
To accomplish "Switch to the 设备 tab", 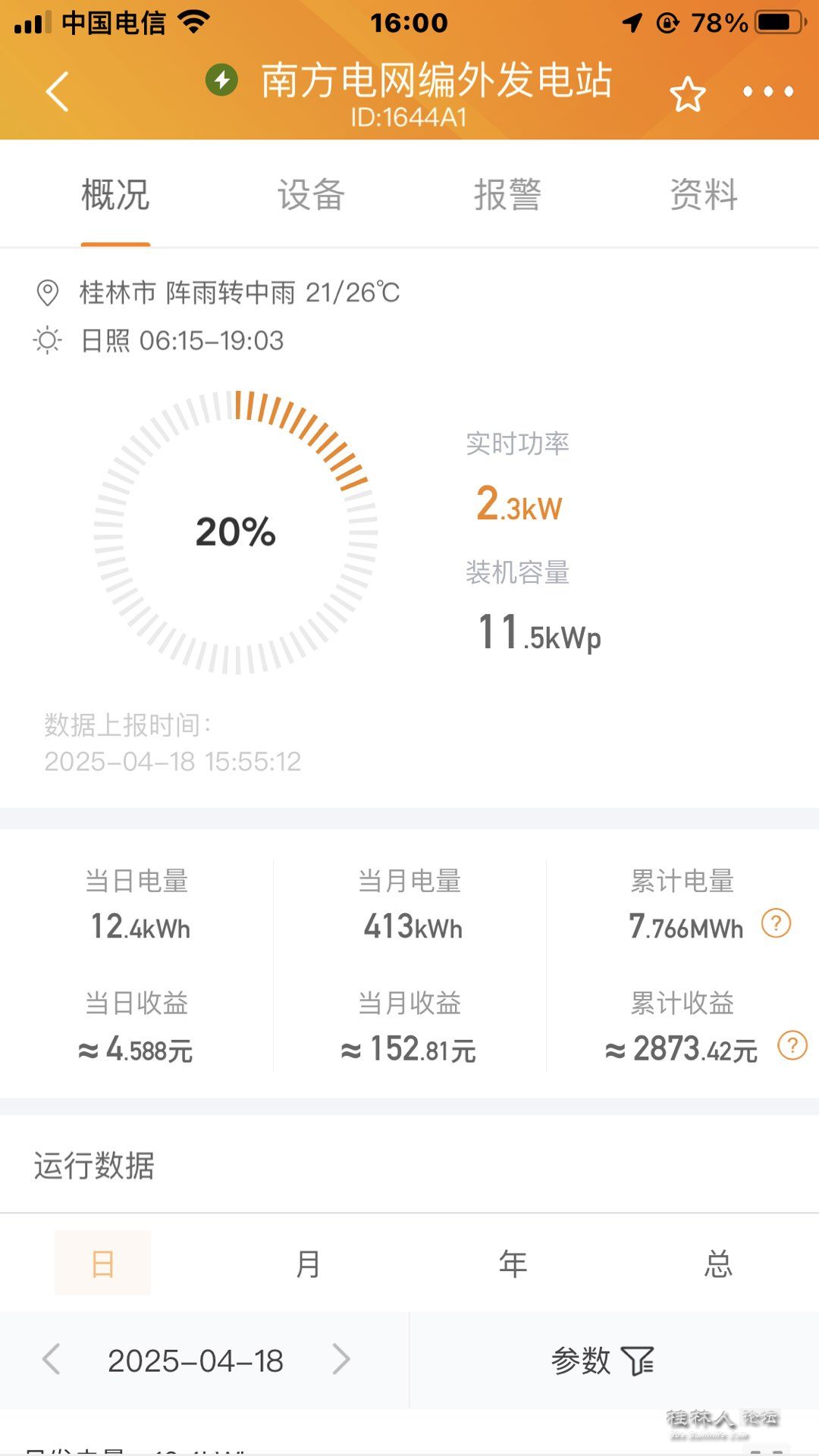I will [x=311, y=195].
